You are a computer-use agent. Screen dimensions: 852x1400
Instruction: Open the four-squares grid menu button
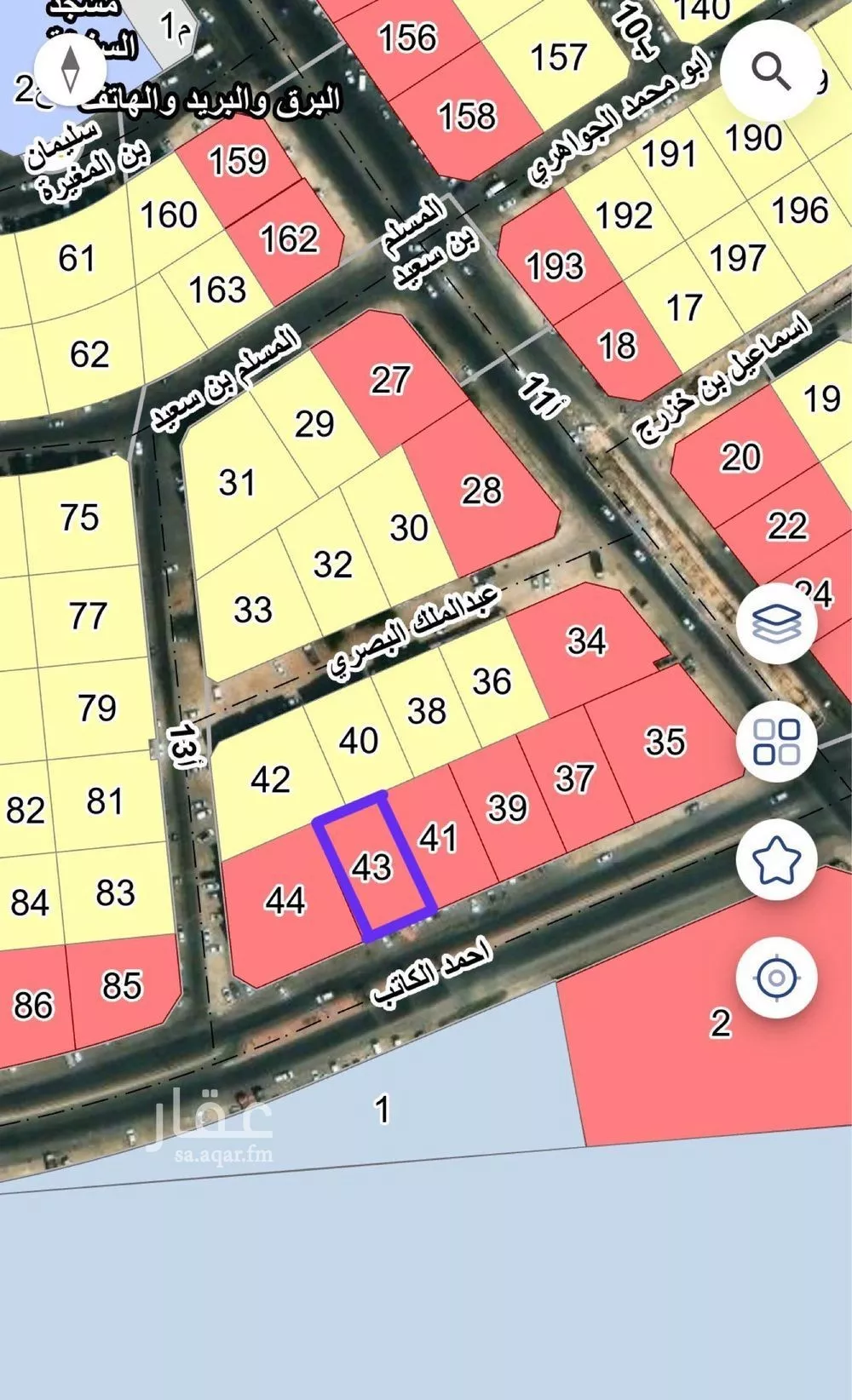776,741
